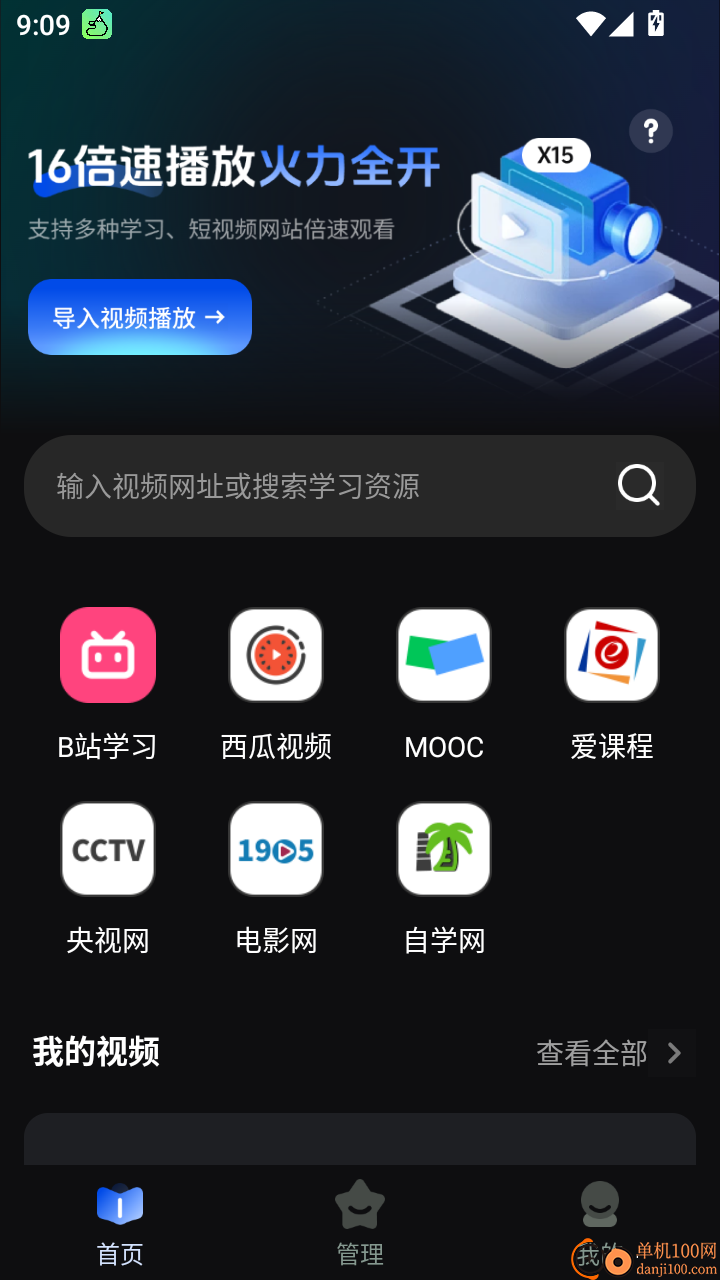The height and width of the screenshot is (1280, 720).
Task: Tap the 导入视频播放 button
Action: 139,317
